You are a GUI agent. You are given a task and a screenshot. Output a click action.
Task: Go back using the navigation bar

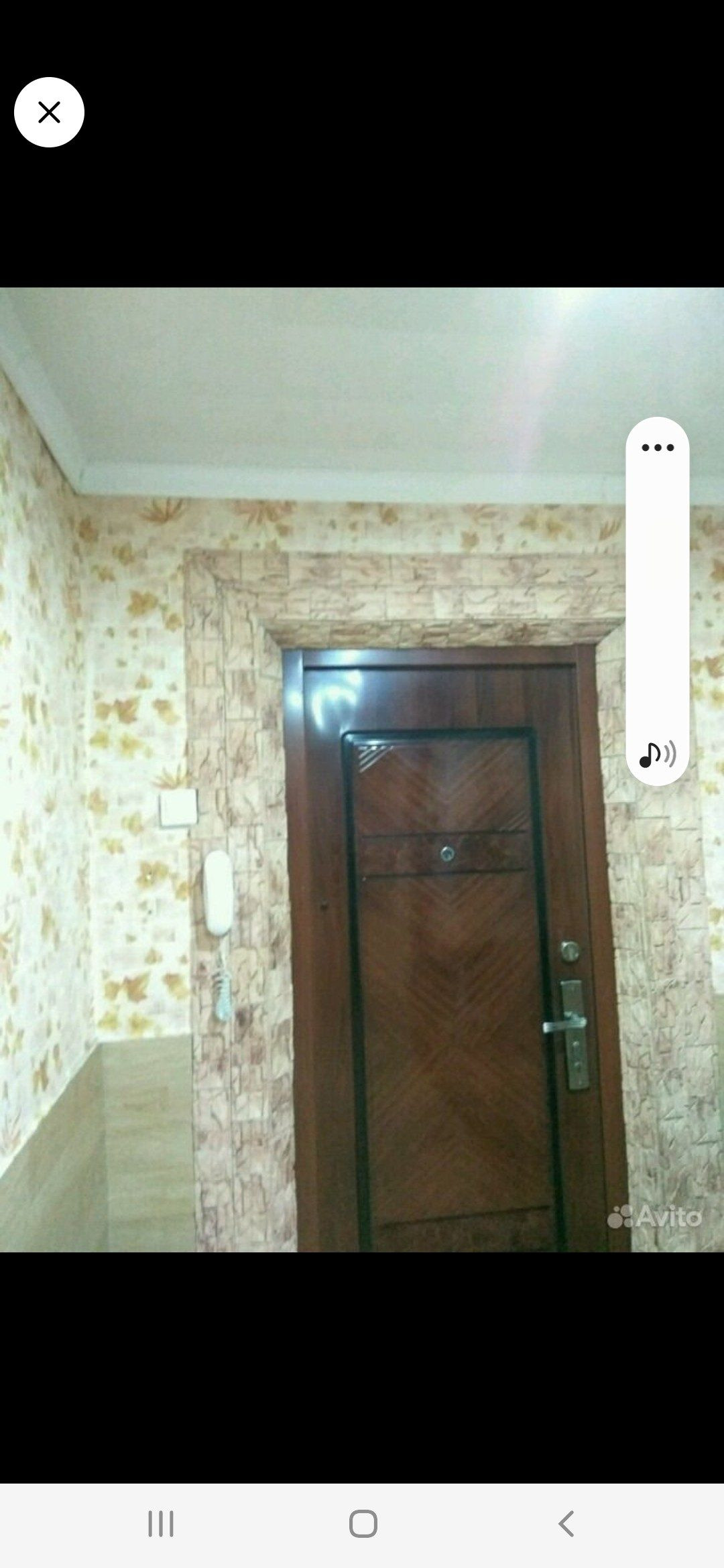(566, 1523)
